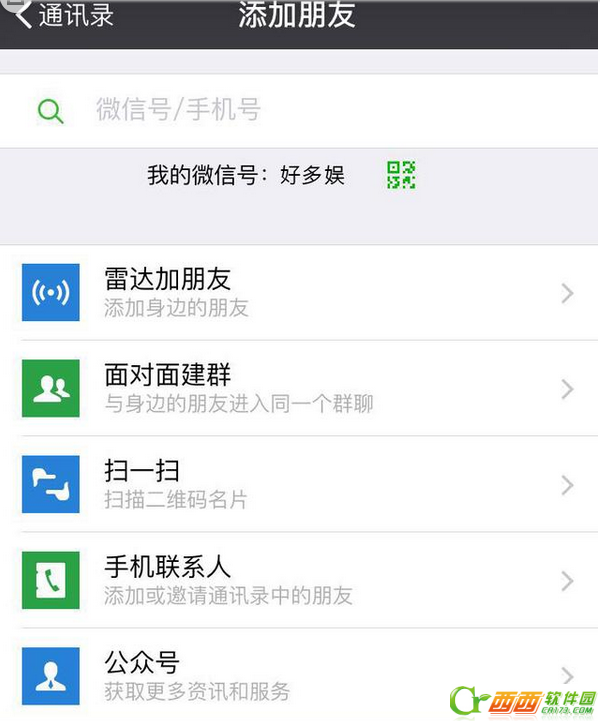Show my WeChat QR code

[401, 175]
